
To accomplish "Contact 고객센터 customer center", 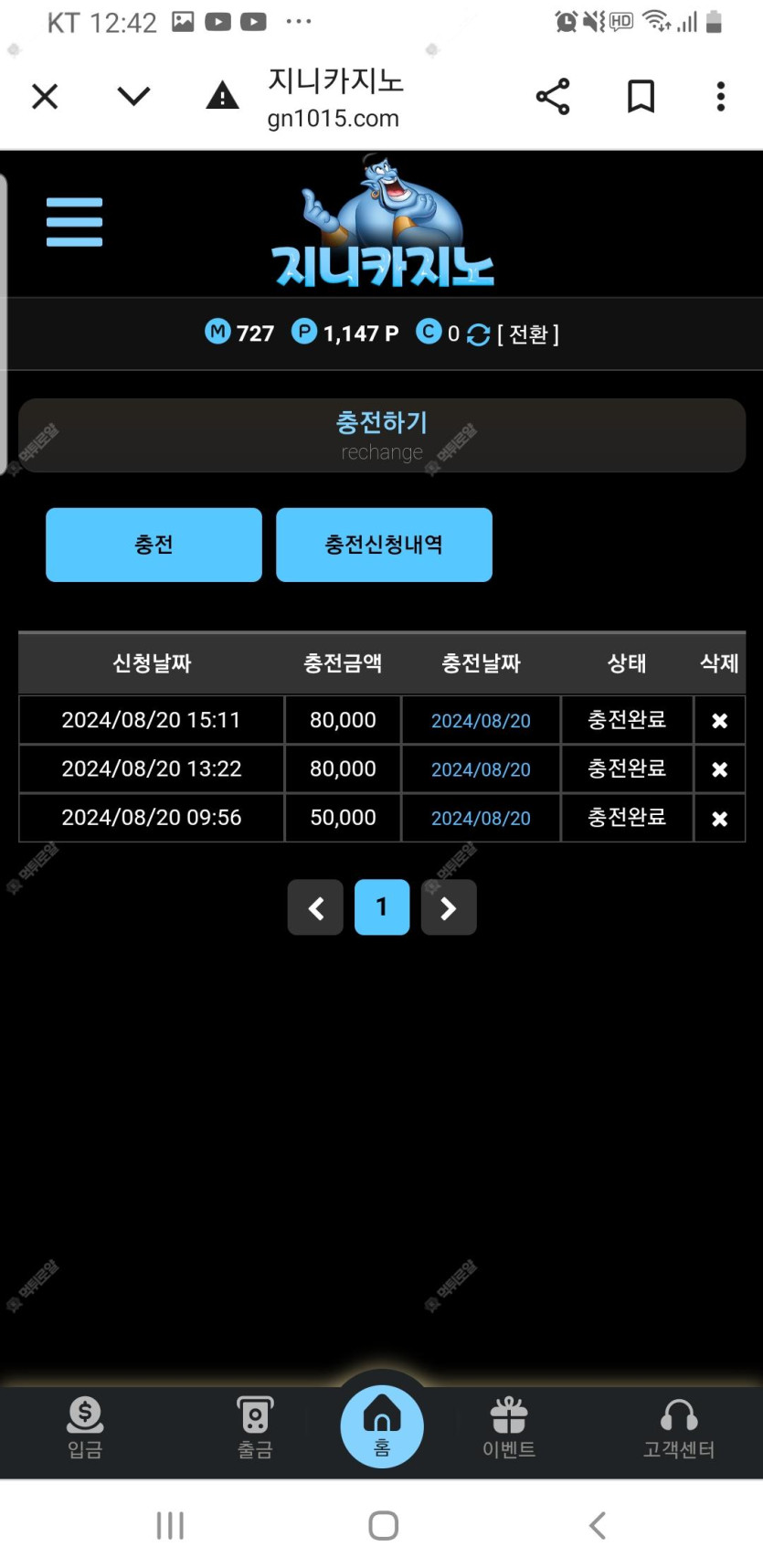I will point(679,1428).
